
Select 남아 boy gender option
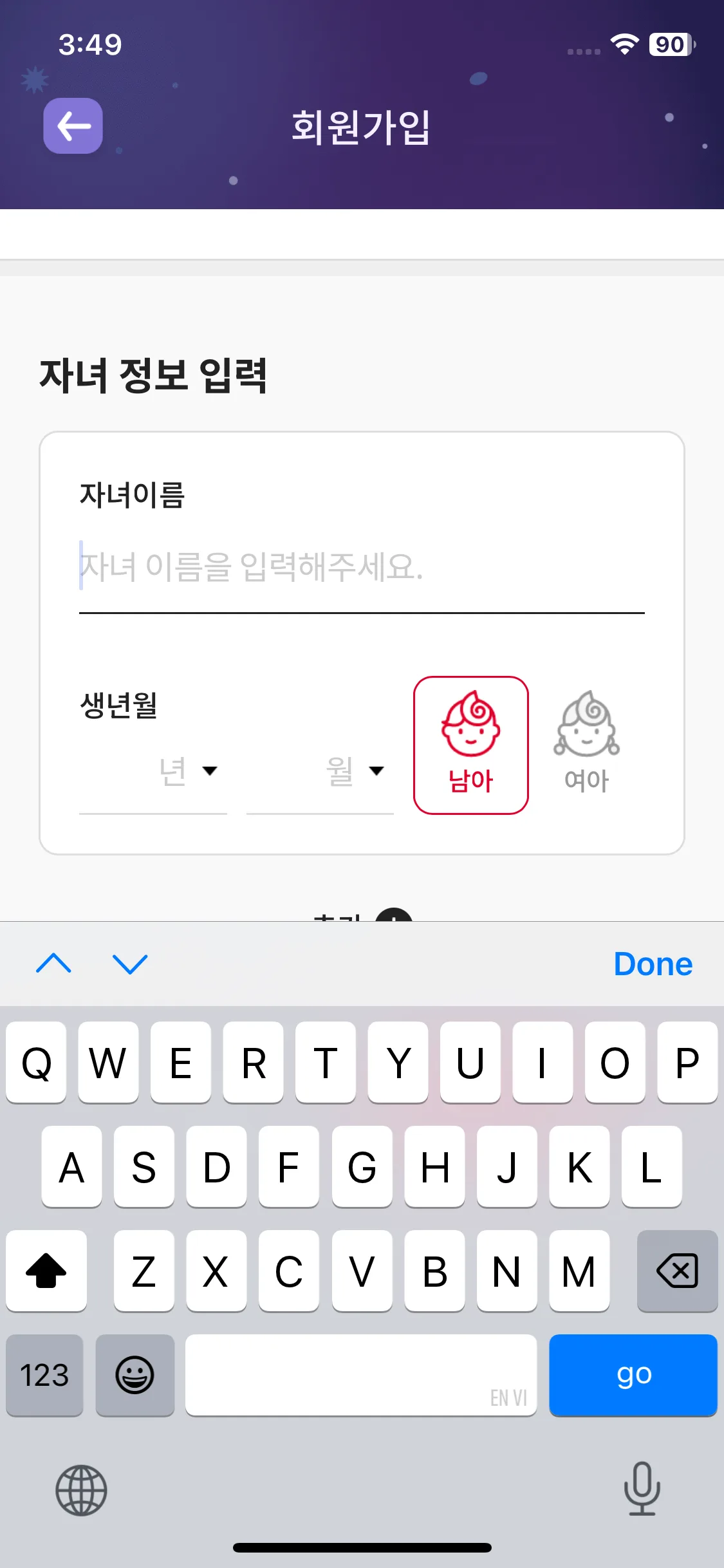tap(471, 745)
